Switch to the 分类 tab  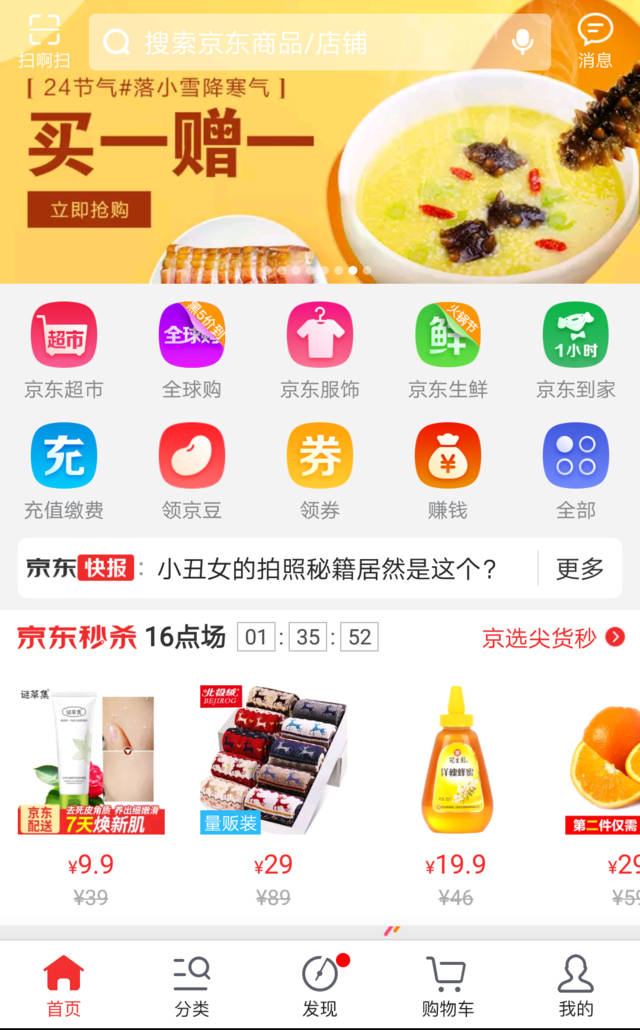coord(192,985)
